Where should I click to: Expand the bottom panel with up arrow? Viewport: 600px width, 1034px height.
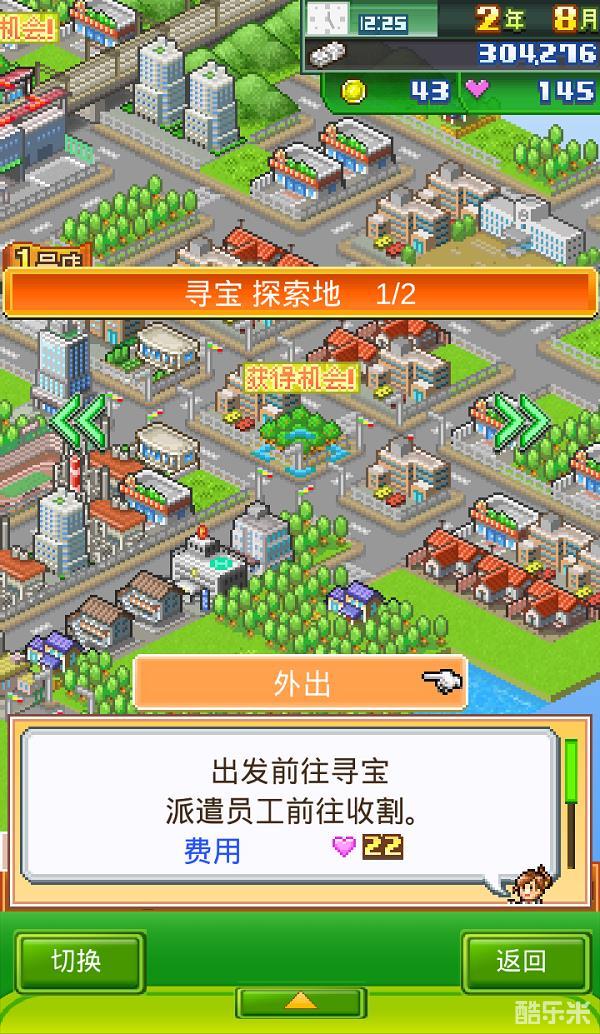[x=300, y=1000]
